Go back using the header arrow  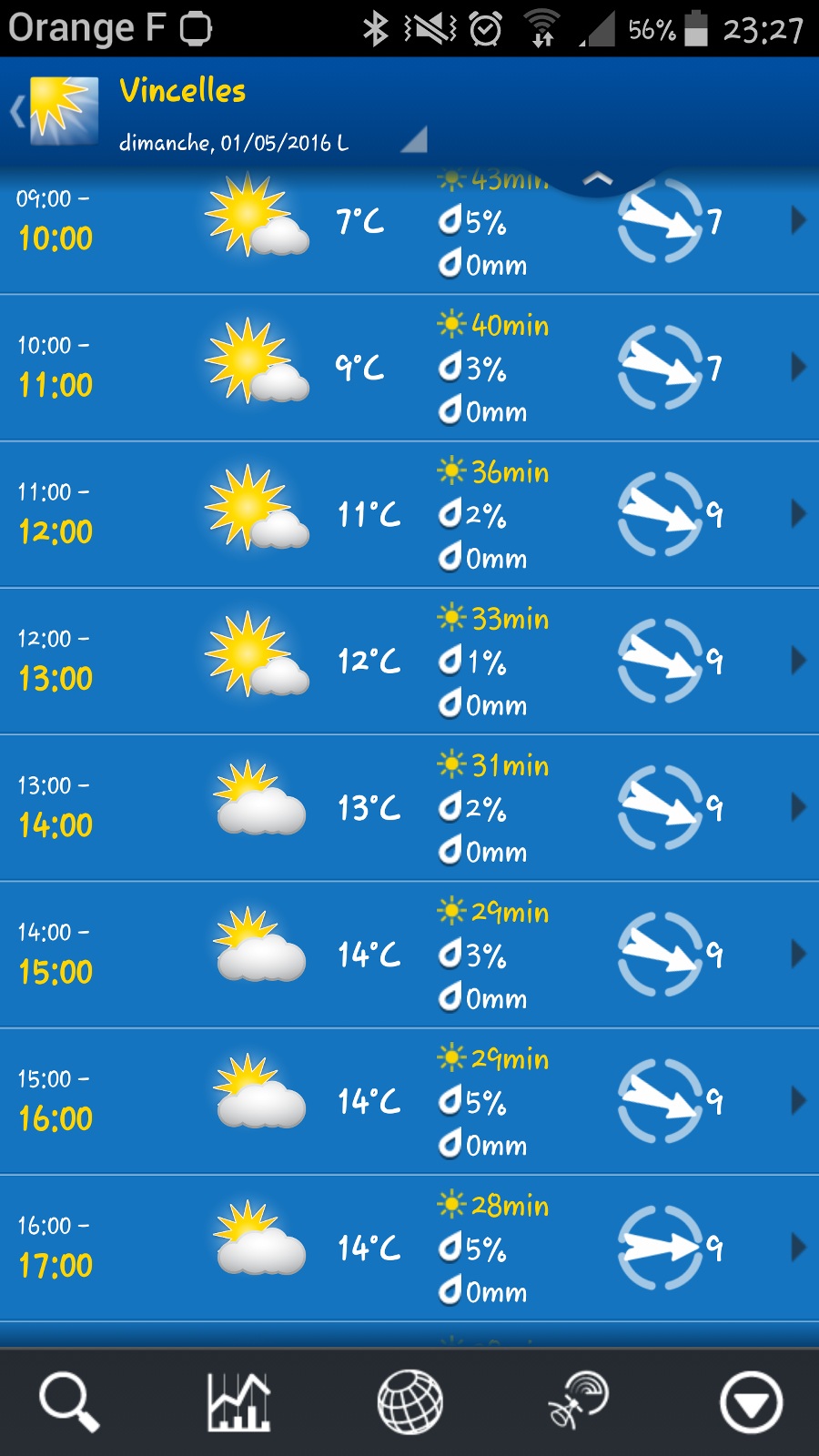coord(16,112)
